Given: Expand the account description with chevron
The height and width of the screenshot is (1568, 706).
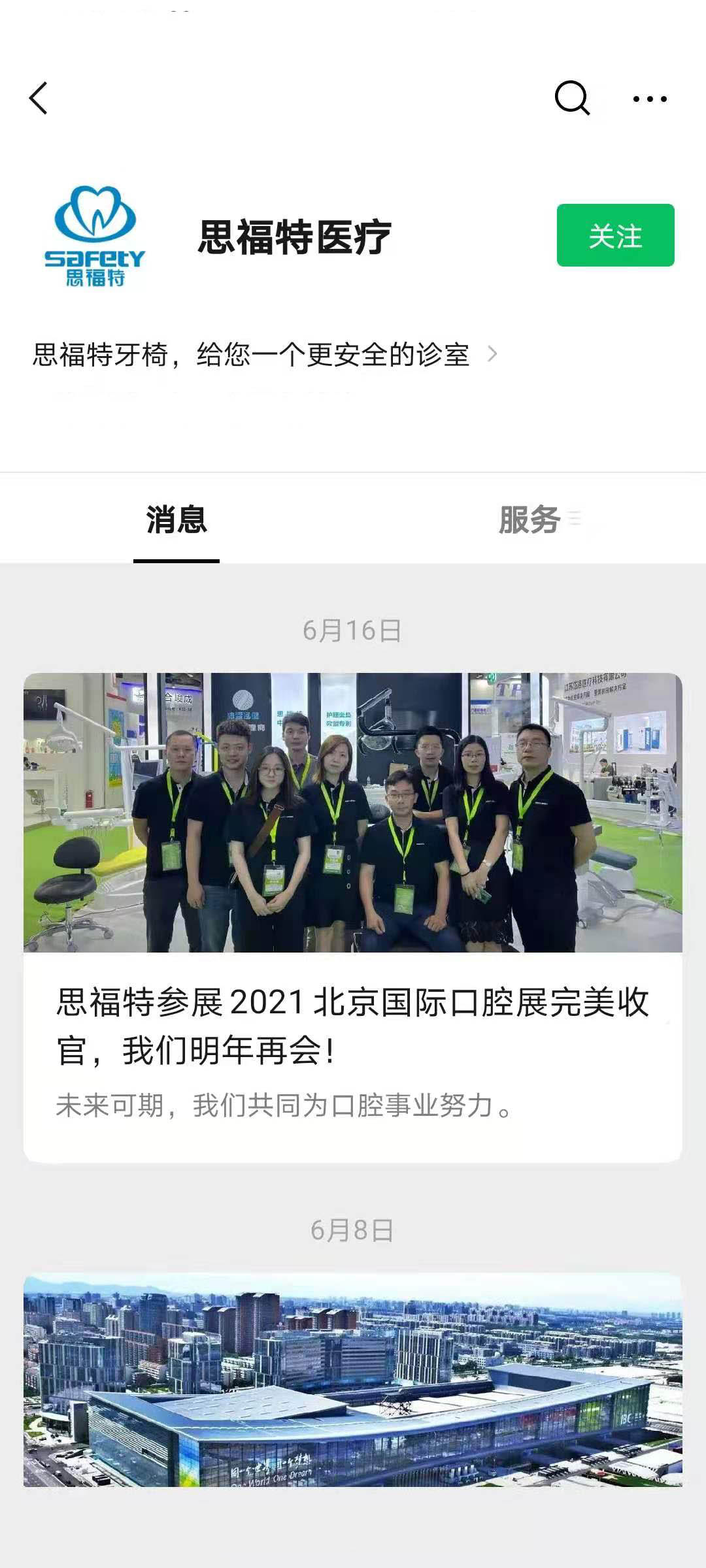Looking at the screenshot, I should [492, 355].
